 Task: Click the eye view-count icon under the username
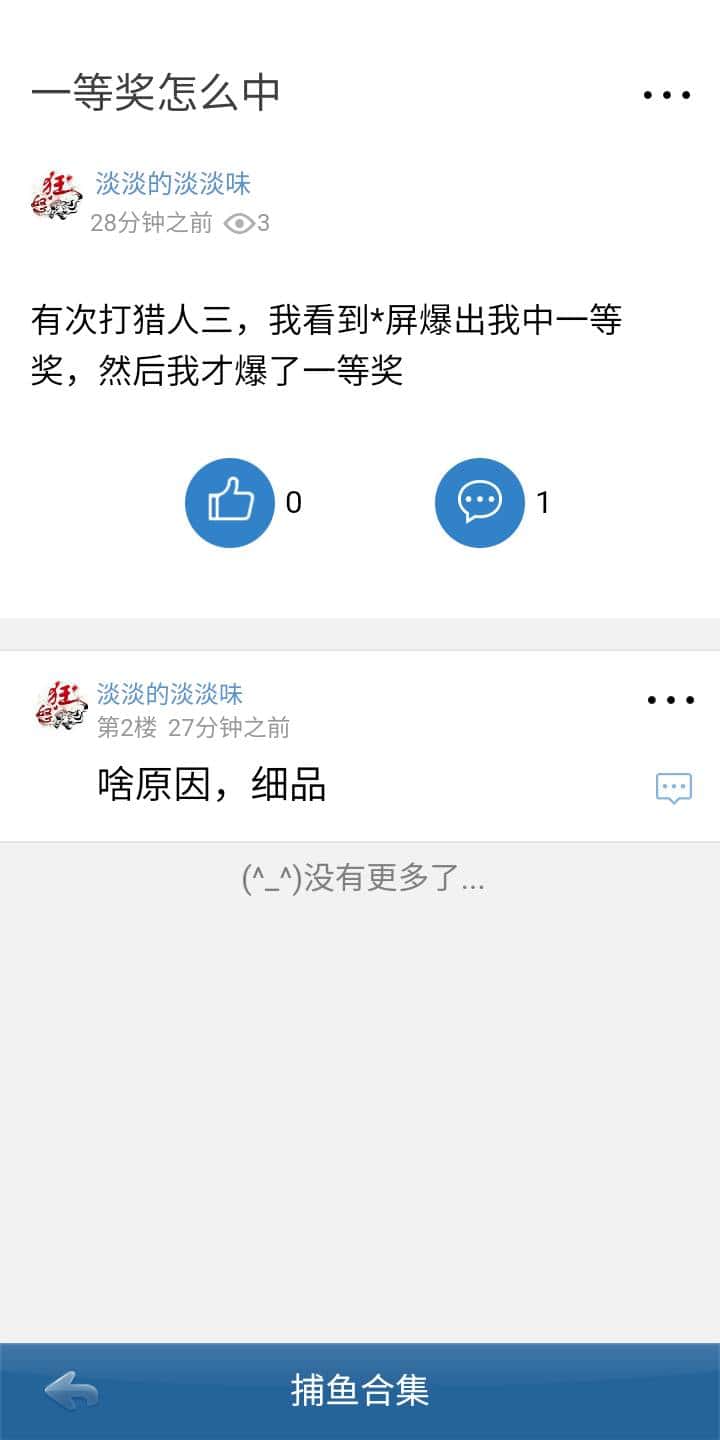[x=238, y=224]
